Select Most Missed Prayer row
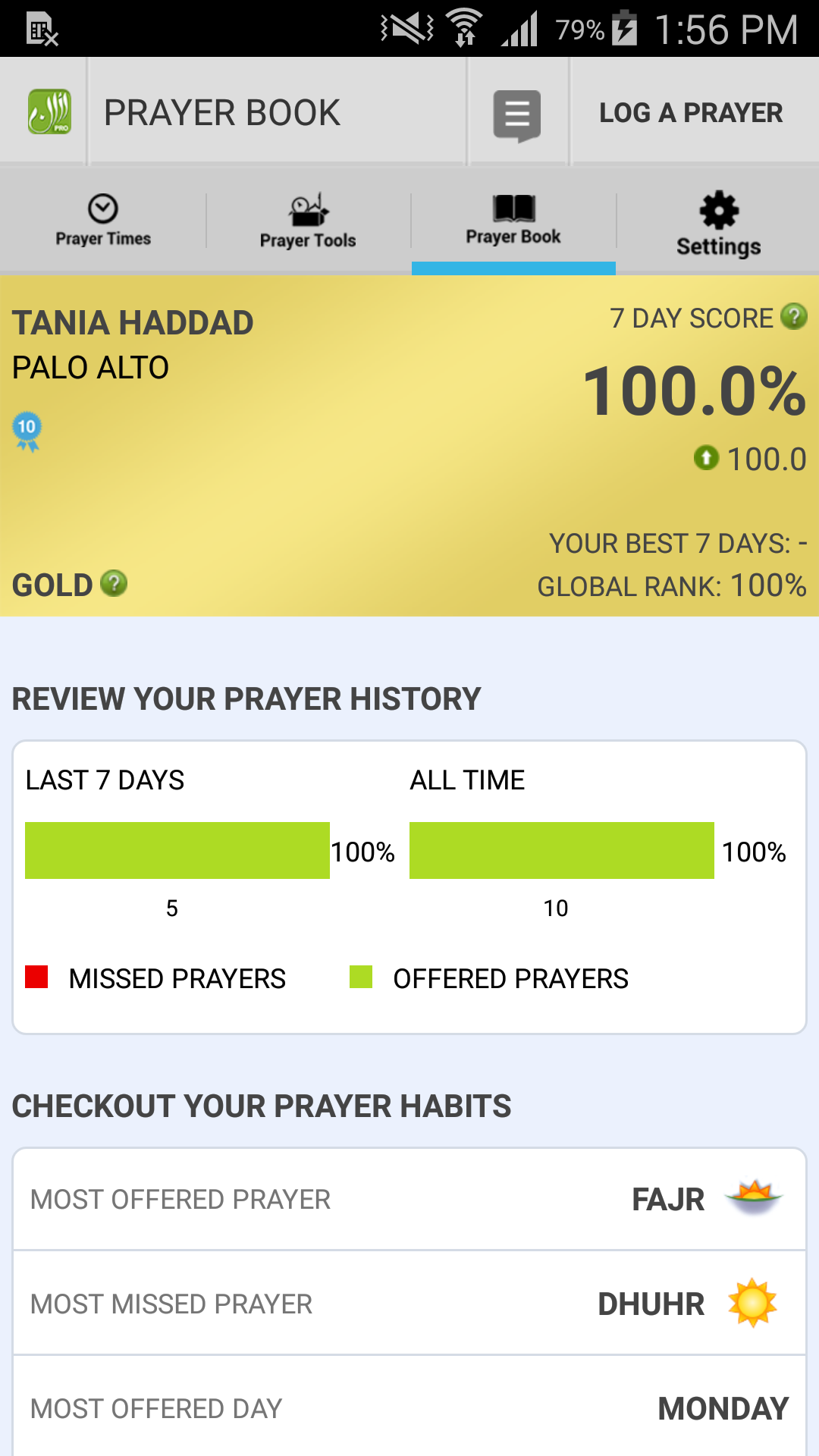This screenshot has height=1456, width=819. pos(303,1303)
